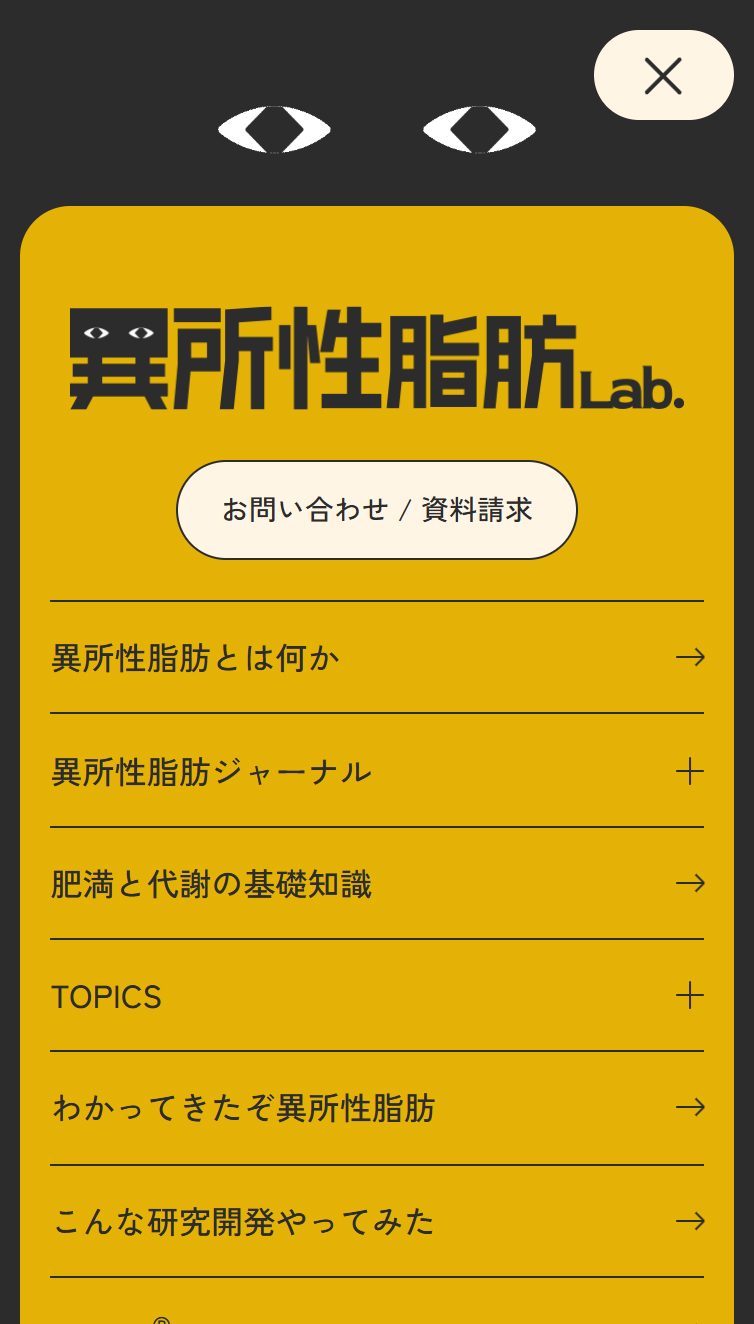
Task: Click the plus icon for 異所性脂肪ジャーナル
Action: [x=688, y=771]
